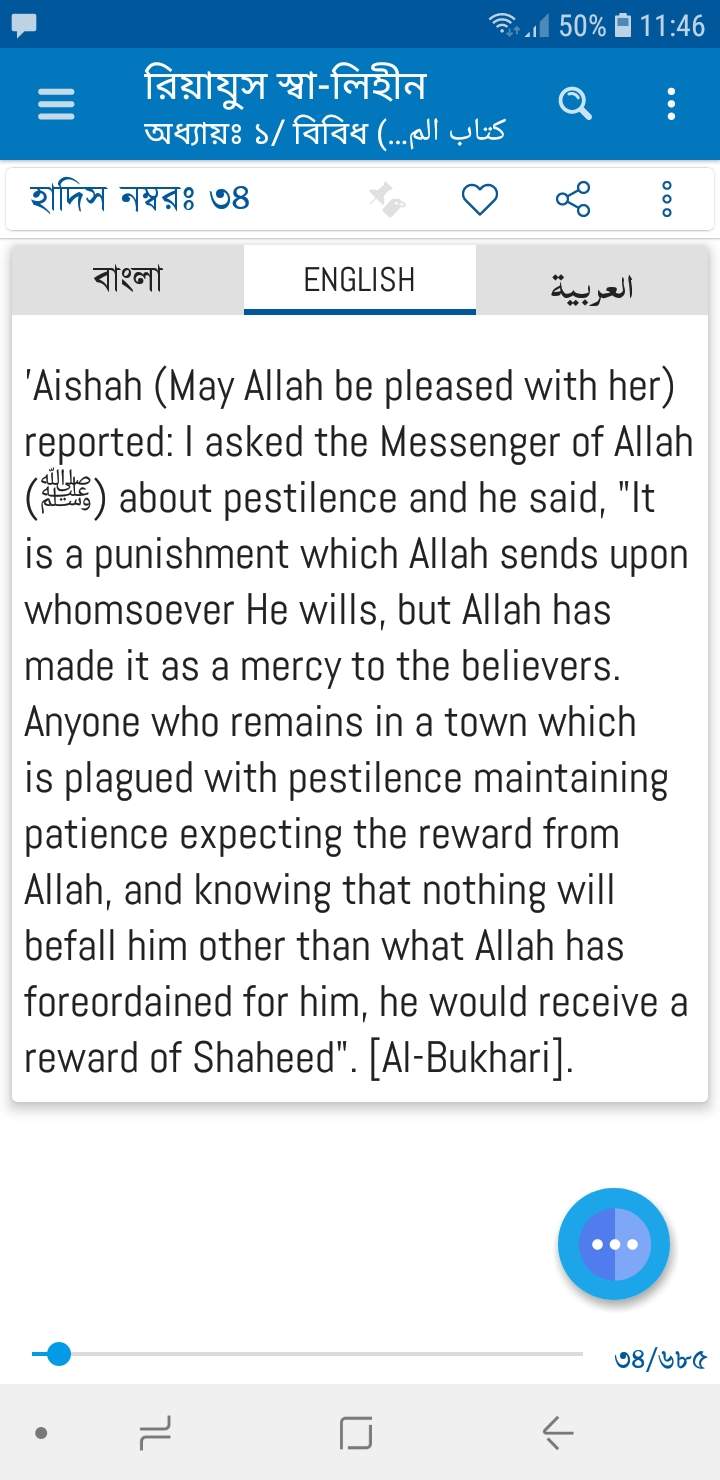Image resolution: width=720 pixels, height=1480 pixels.
Task: Open the app bar overflow menu
Action: [671, 103]
